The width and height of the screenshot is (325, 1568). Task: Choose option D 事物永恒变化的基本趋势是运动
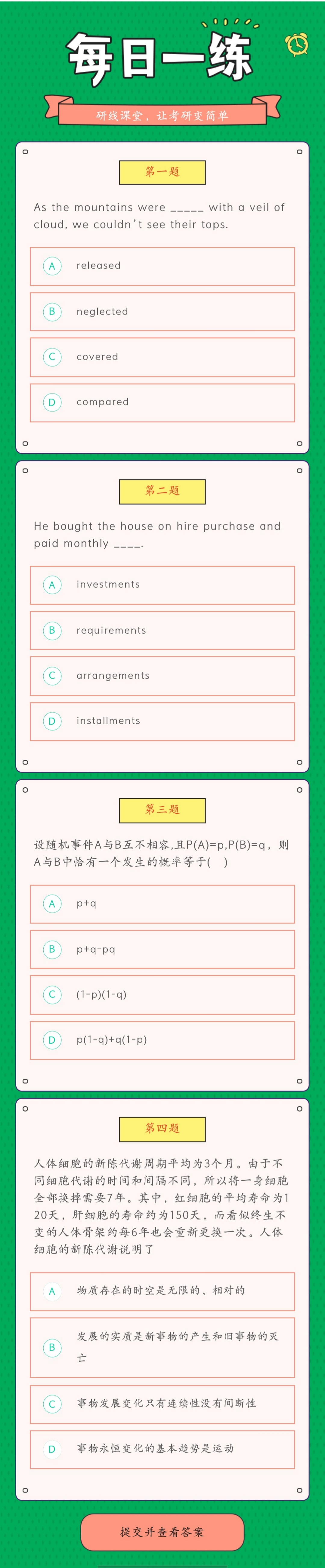(162, 1449)
